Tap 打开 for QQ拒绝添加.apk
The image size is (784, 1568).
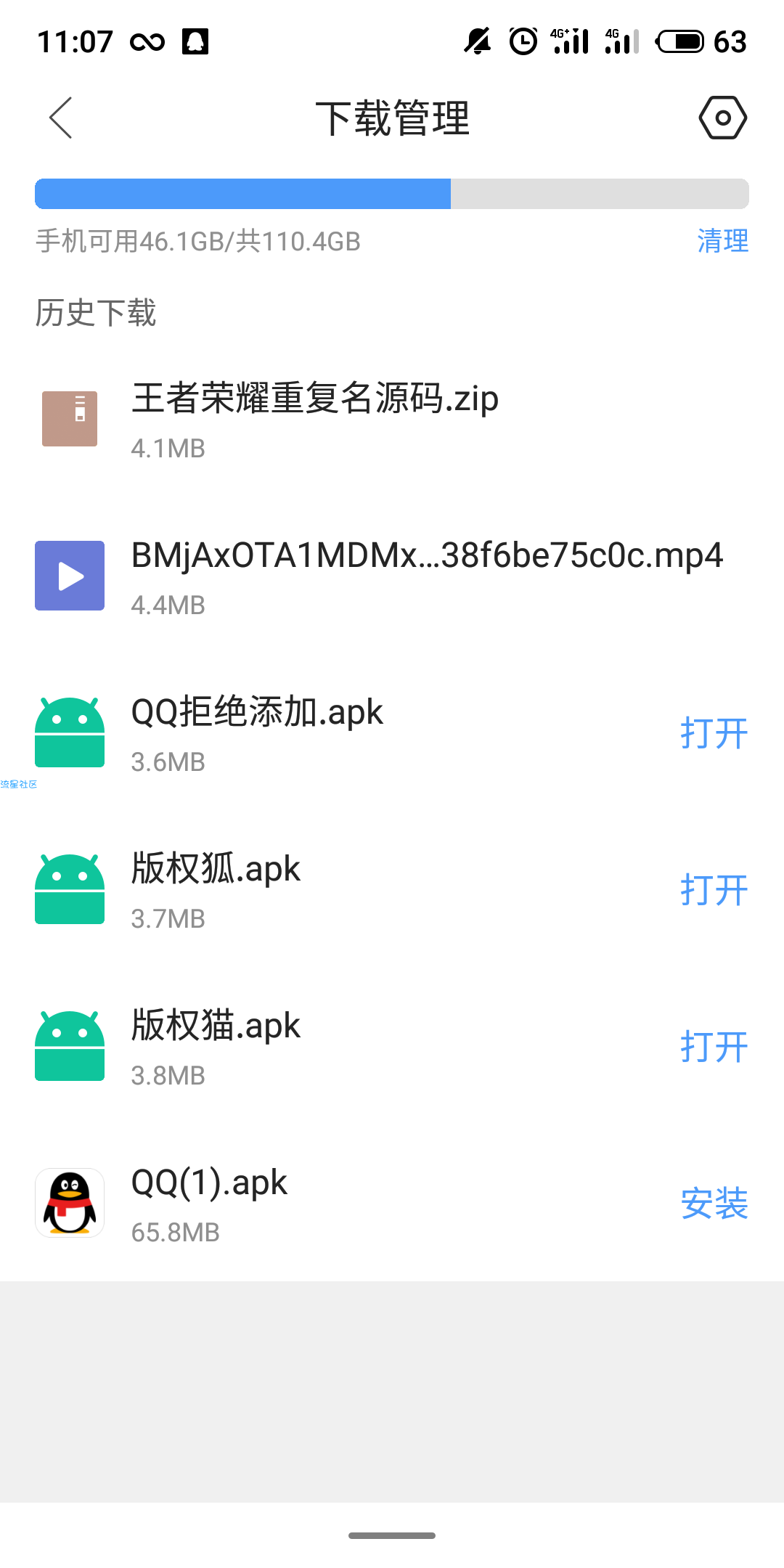click(x=714, y=733)
